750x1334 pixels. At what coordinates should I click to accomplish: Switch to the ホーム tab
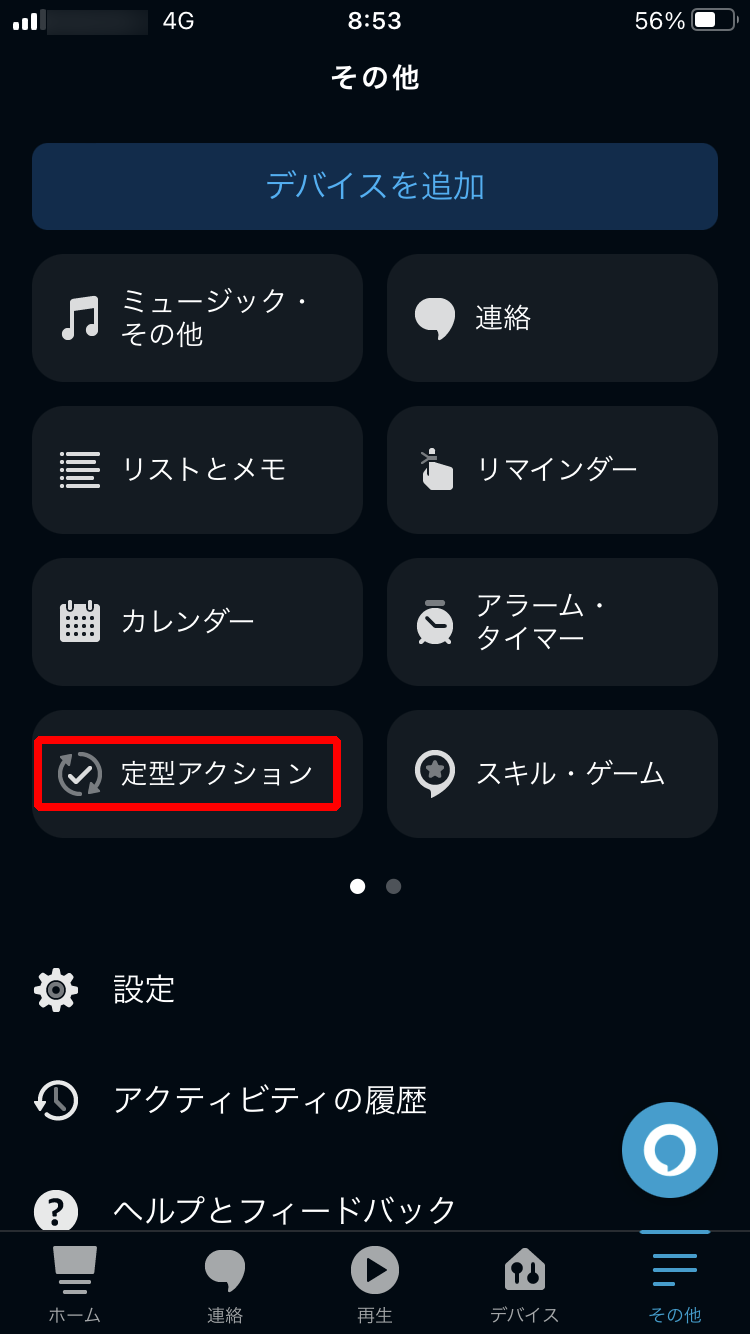click(x=75, y=1285)
